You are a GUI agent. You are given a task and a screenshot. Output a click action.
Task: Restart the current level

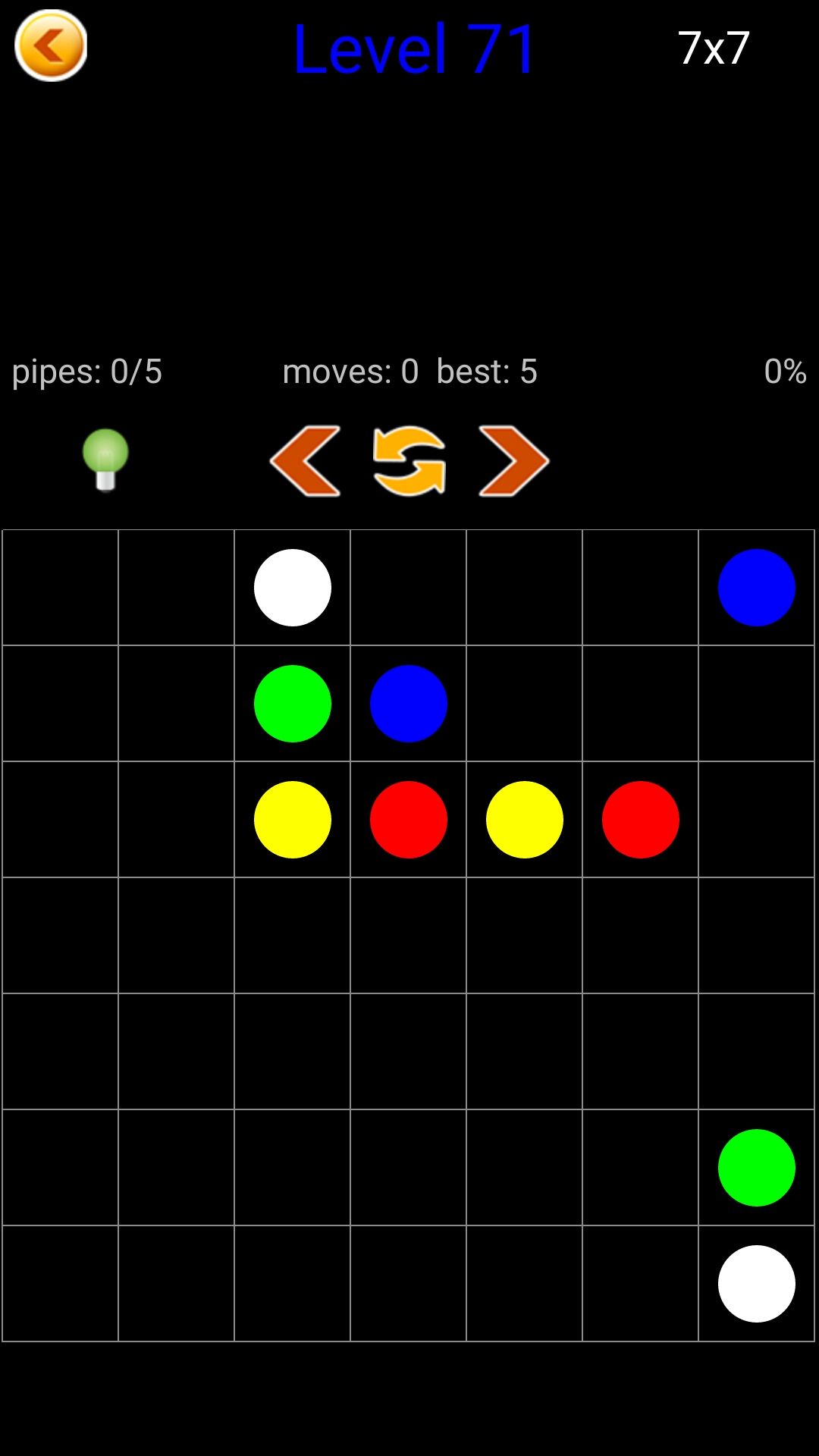coord(409,461)
